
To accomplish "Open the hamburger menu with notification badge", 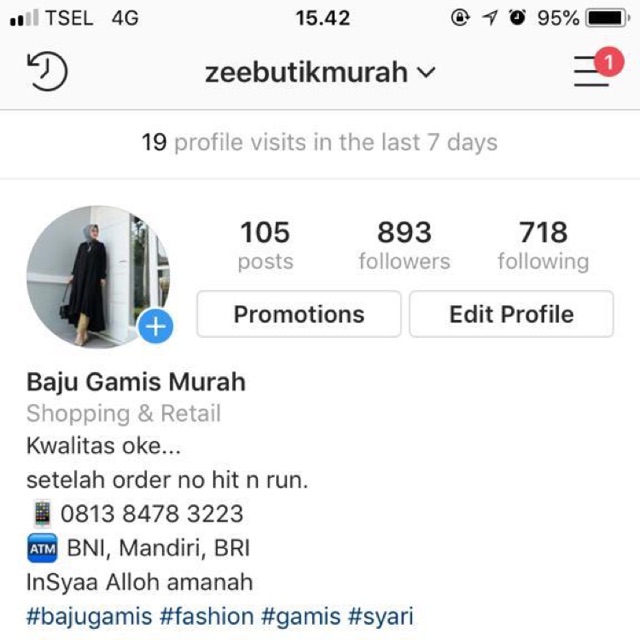I will [x=591, y=70].
